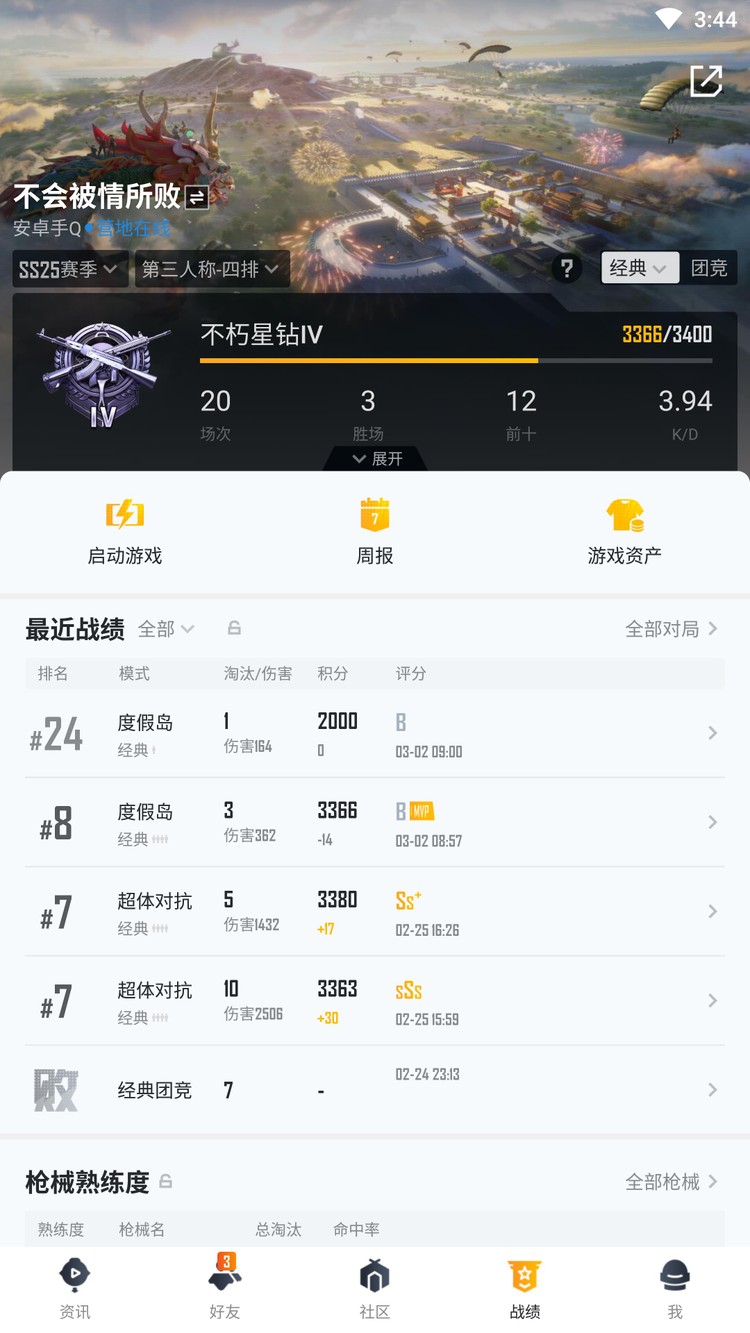Image resolution: width=750 pixels, height=1333 pixels.
Task: View 全部枪械 all weapons
Action: tap(671, 1182)
